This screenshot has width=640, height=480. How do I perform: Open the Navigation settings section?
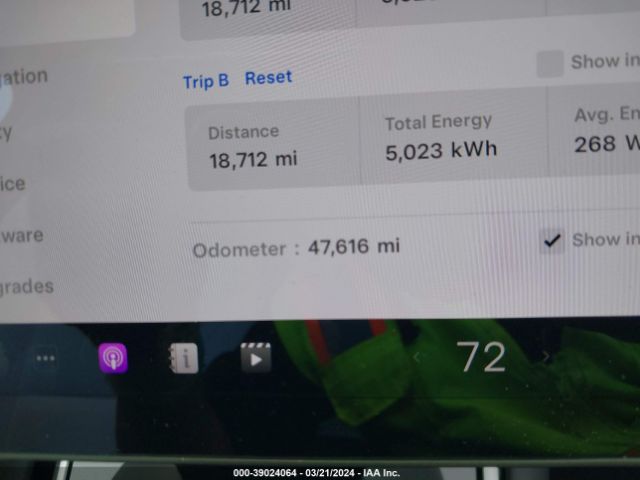pyautogui.click(x=24, y=77)
